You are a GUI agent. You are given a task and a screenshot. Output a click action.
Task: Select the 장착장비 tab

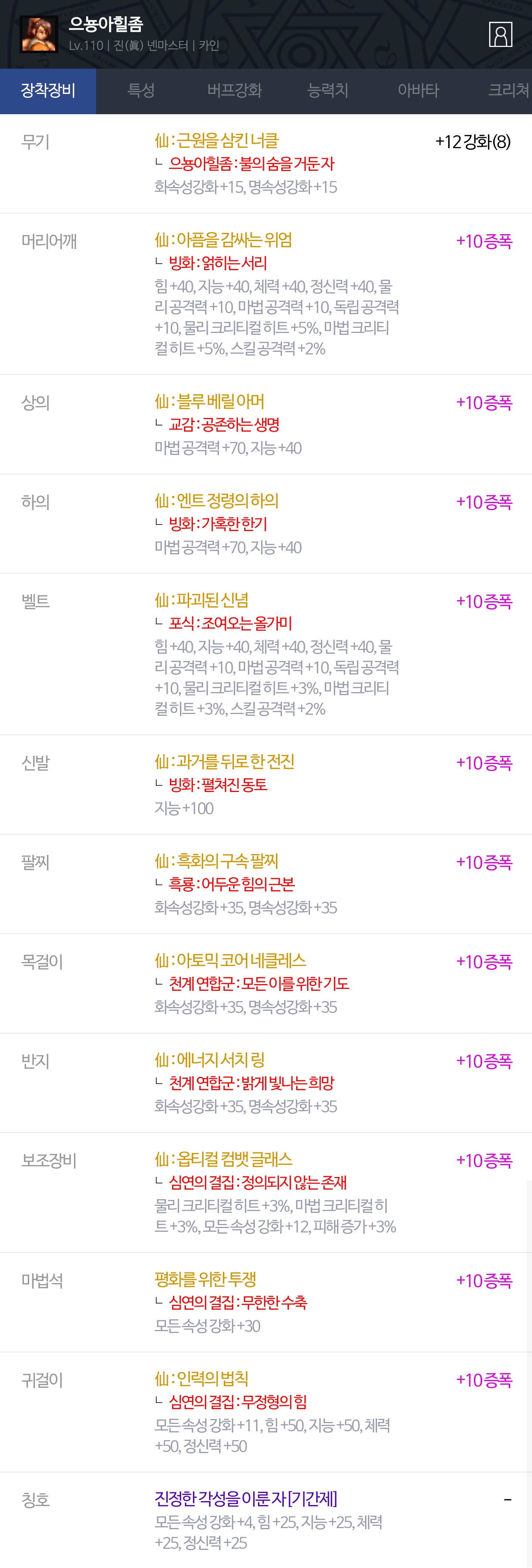tap(48, 91)
